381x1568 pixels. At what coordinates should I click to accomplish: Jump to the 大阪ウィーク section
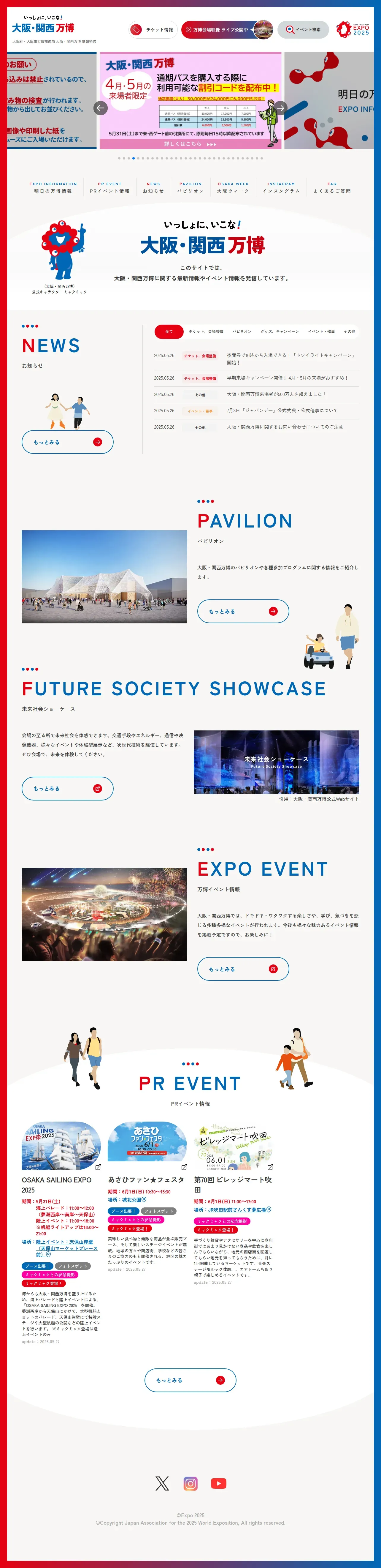click(x=233, y=187)
